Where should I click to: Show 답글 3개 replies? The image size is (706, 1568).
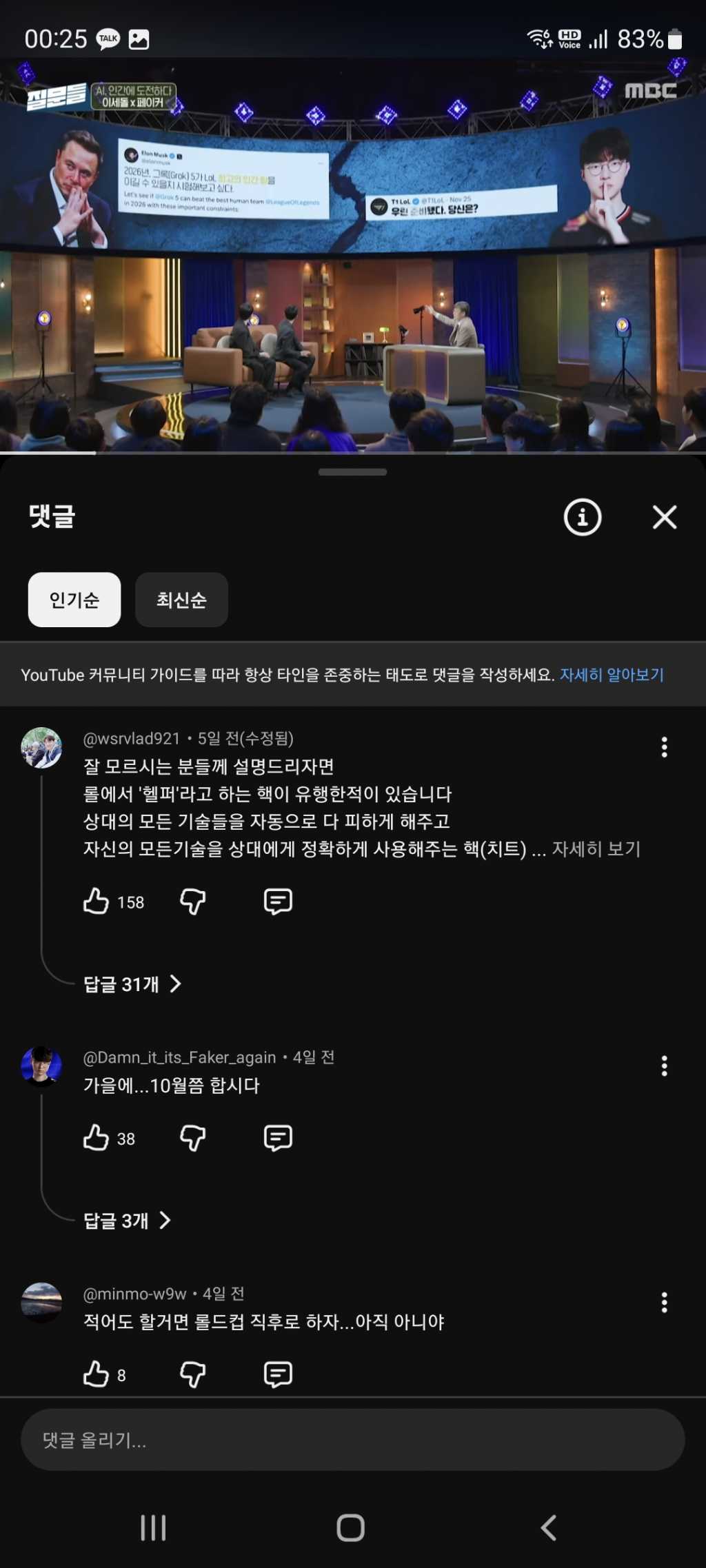pyautogui.click(x=127, y=1221)
